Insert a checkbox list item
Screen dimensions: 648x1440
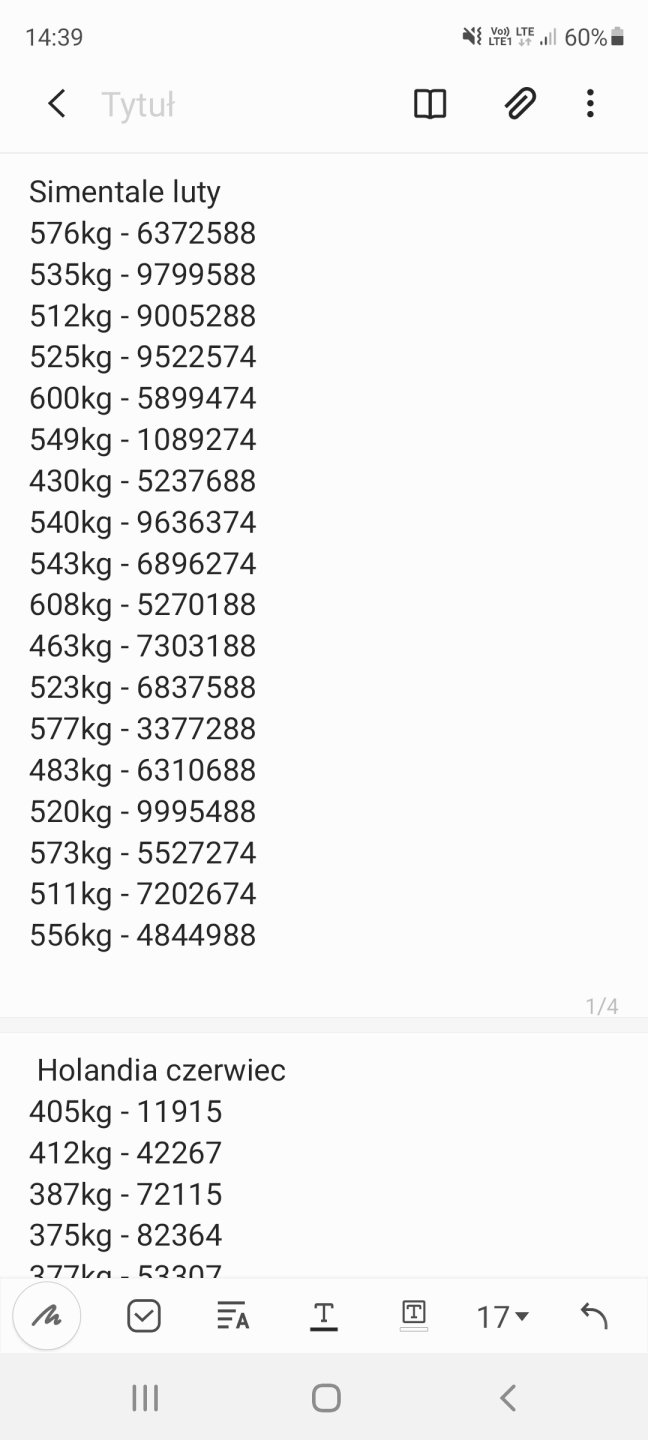[144, 1316]
